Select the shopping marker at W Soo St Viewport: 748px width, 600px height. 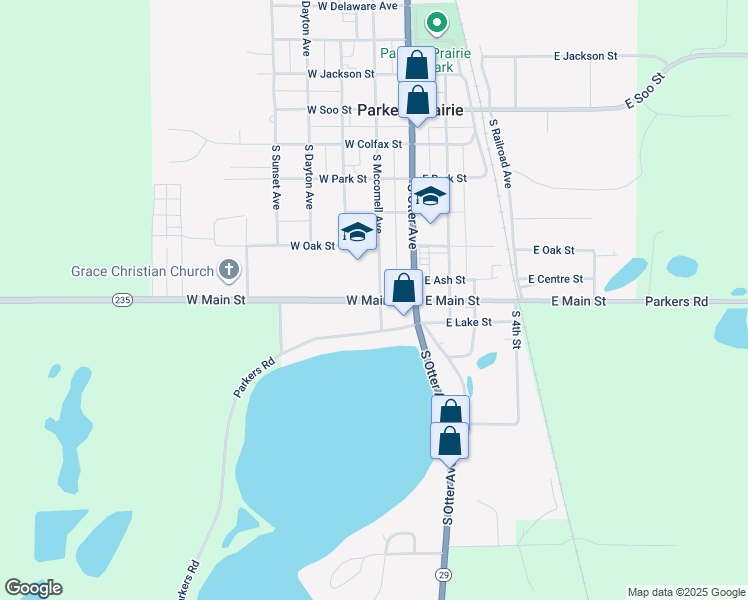417,100
